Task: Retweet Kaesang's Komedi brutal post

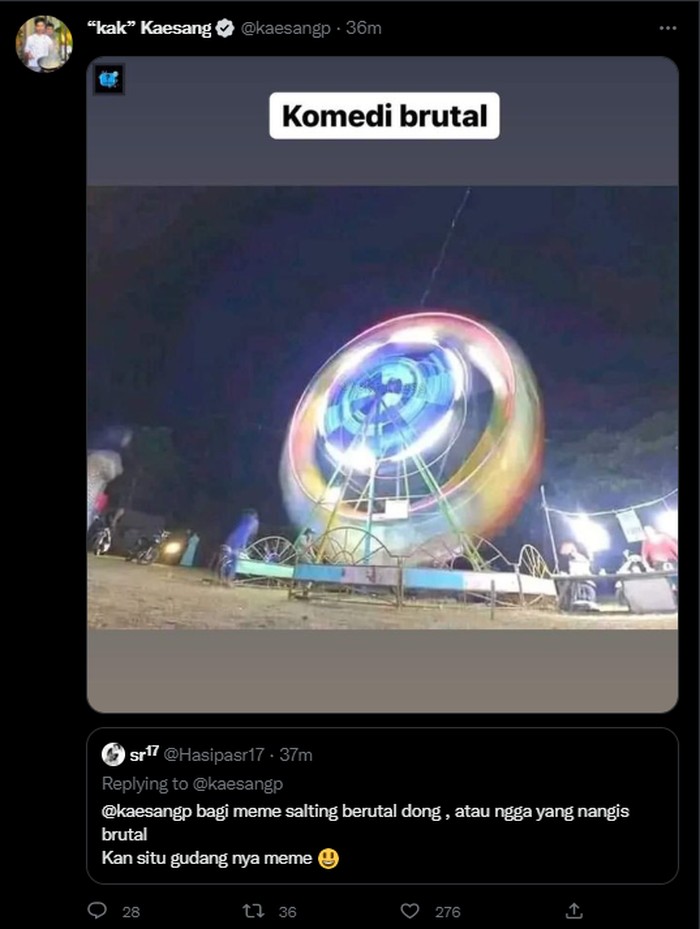Action: tap(253, 911)
